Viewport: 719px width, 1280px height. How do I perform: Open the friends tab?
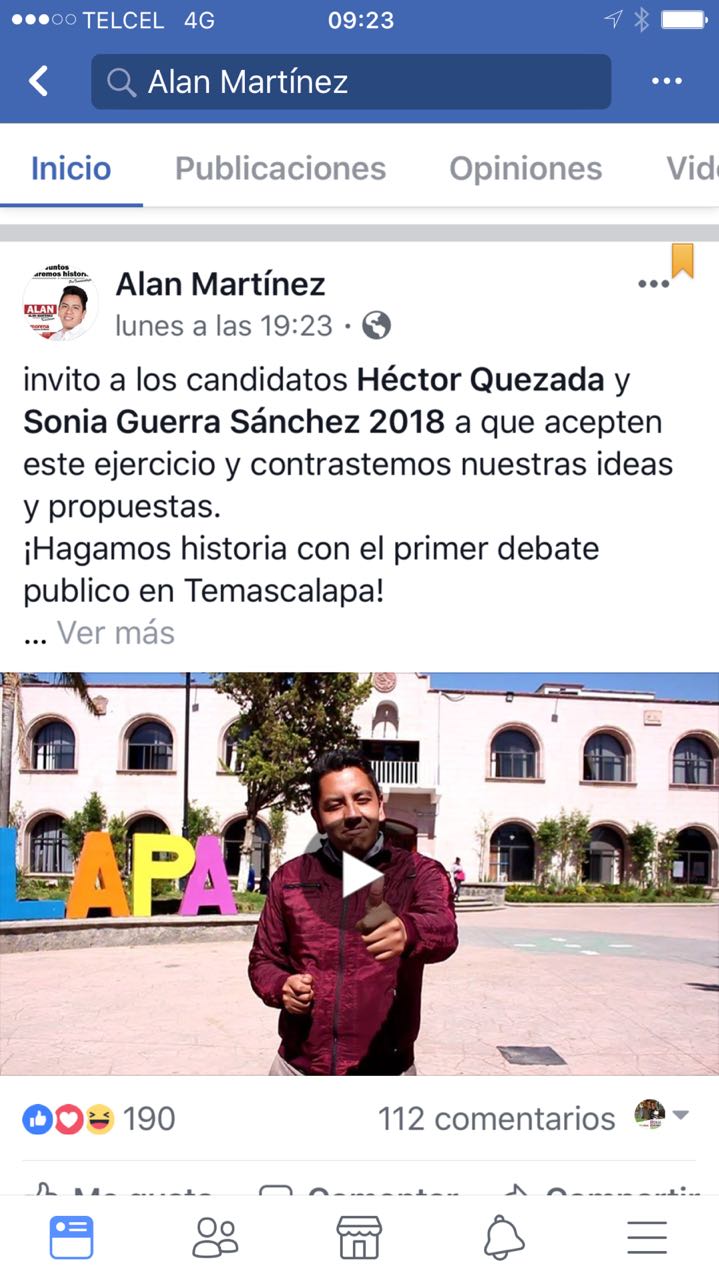click(x=215, y=1238)
